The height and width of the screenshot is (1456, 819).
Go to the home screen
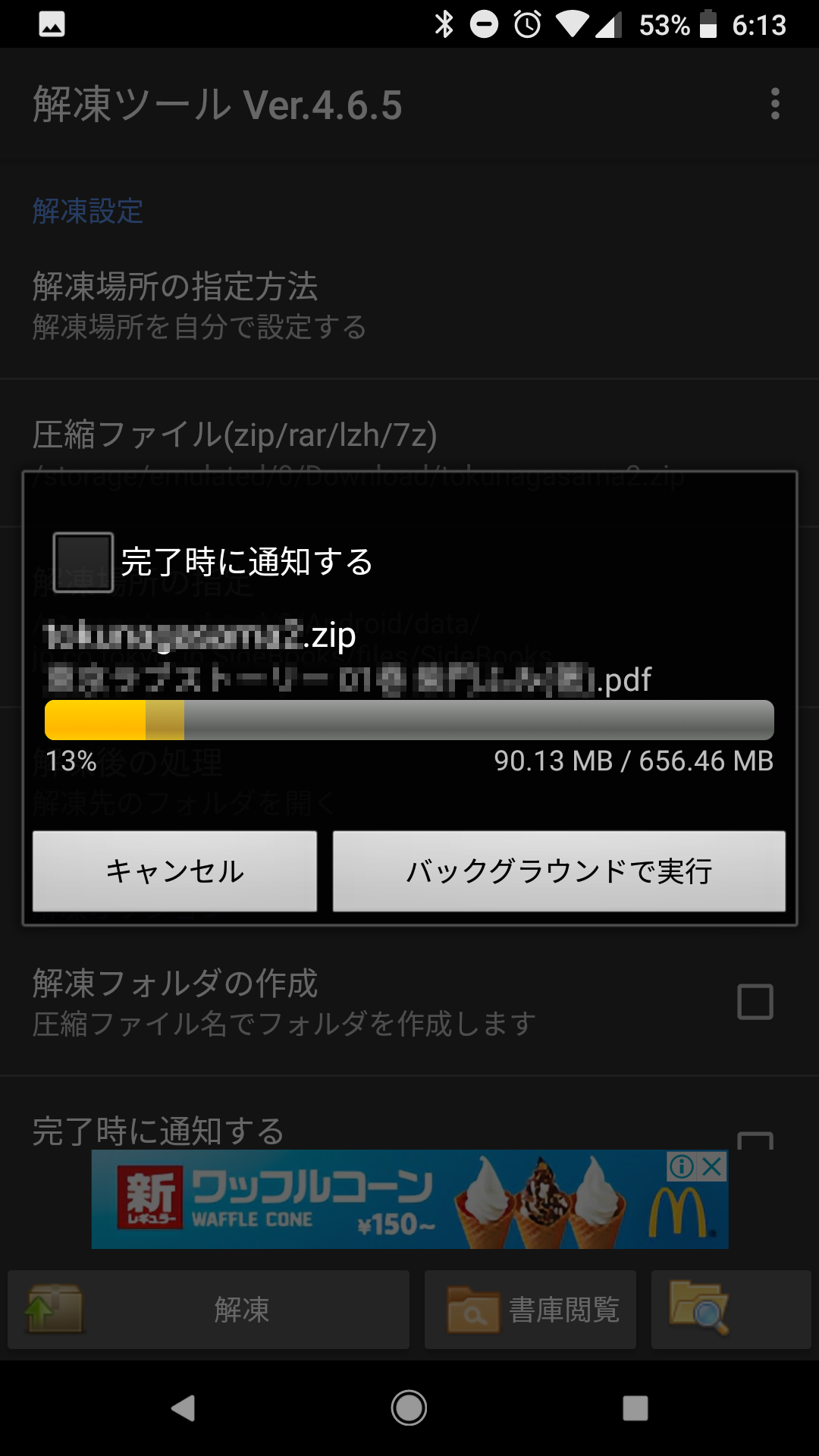click(409, 1408)
